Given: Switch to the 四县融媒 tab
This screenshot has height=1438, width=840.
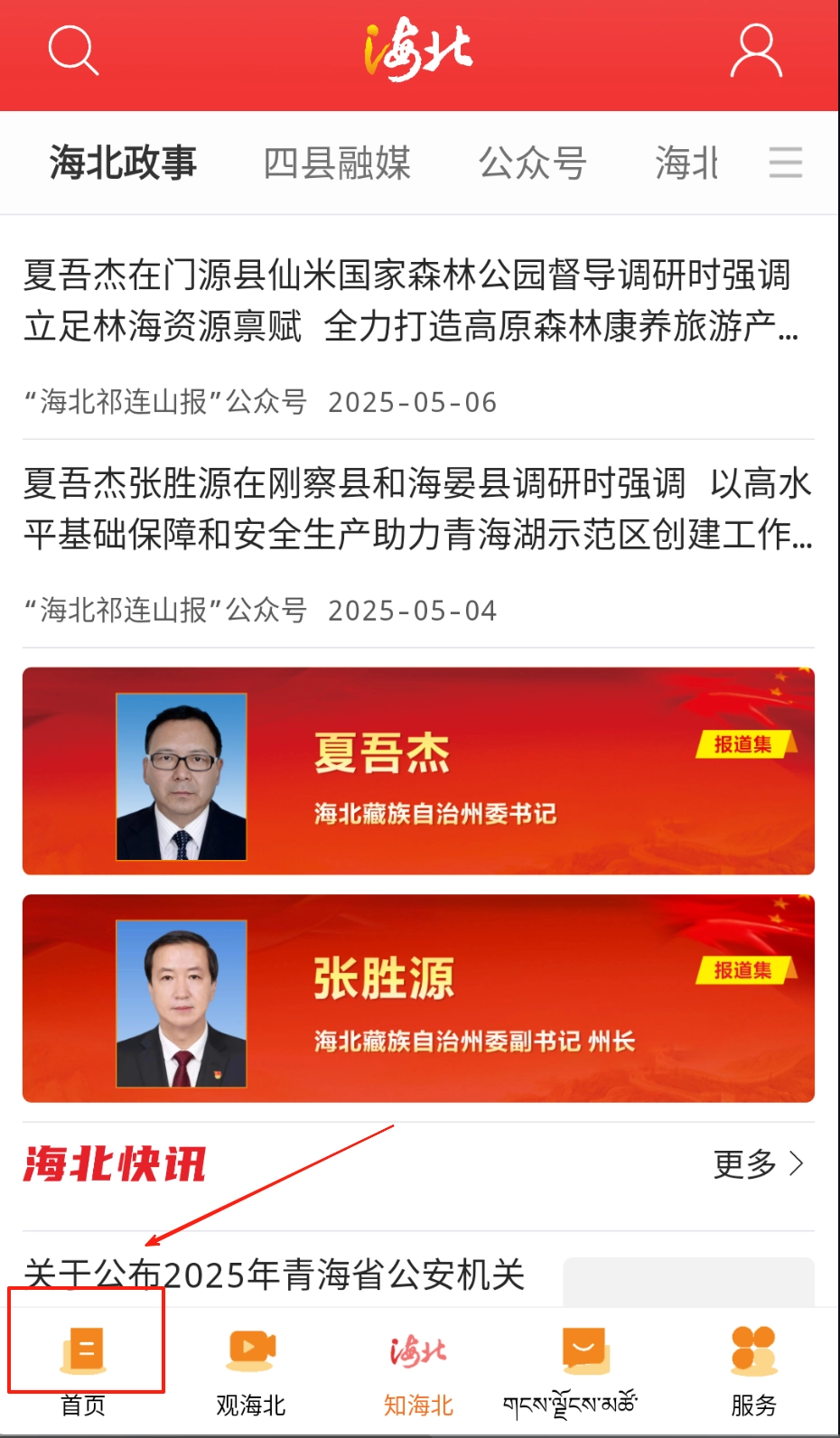Looking at the screenshot, I should pyautogui.click(x=337, y=163).
